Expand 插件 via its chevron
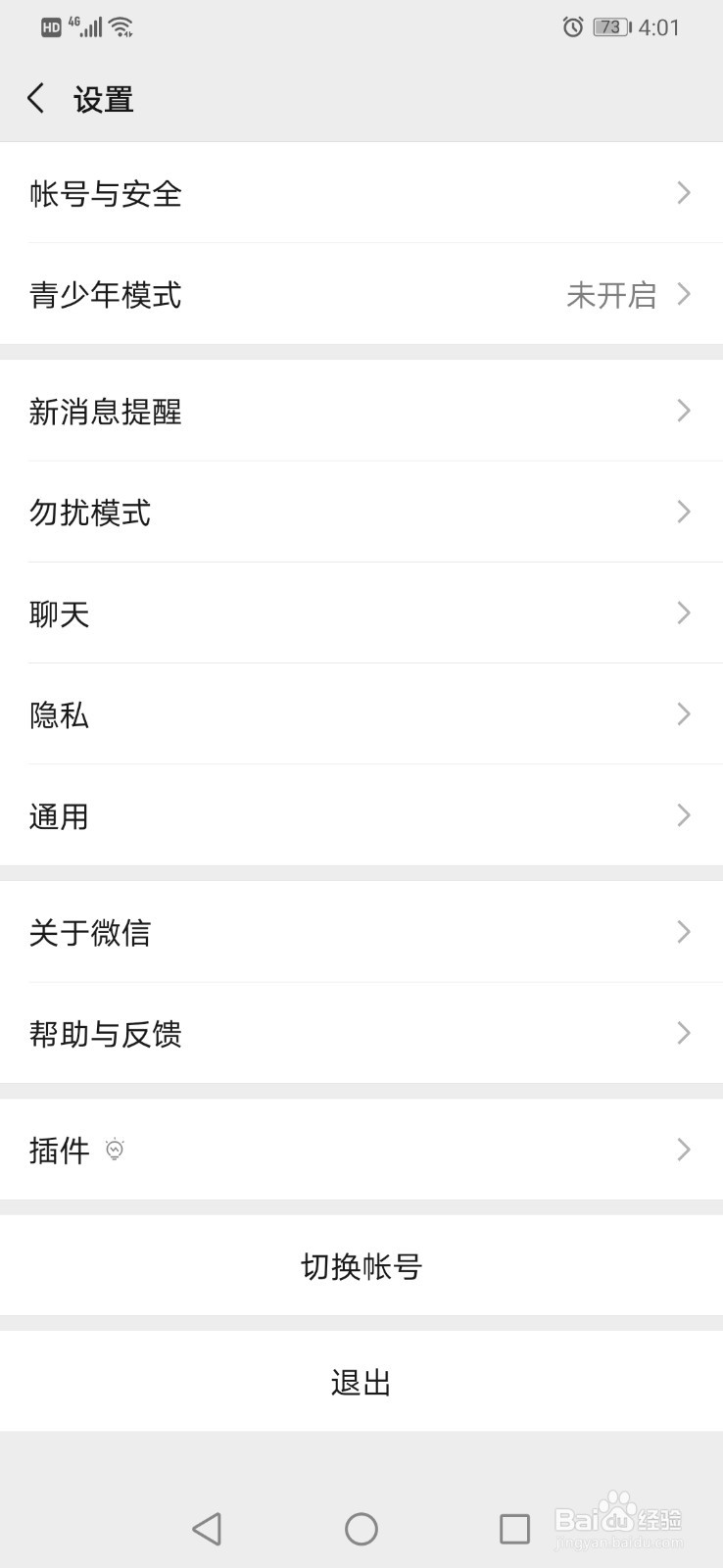Image resolution: width=723 pixels, height=1568 pixels. (x=683, y=1150)
